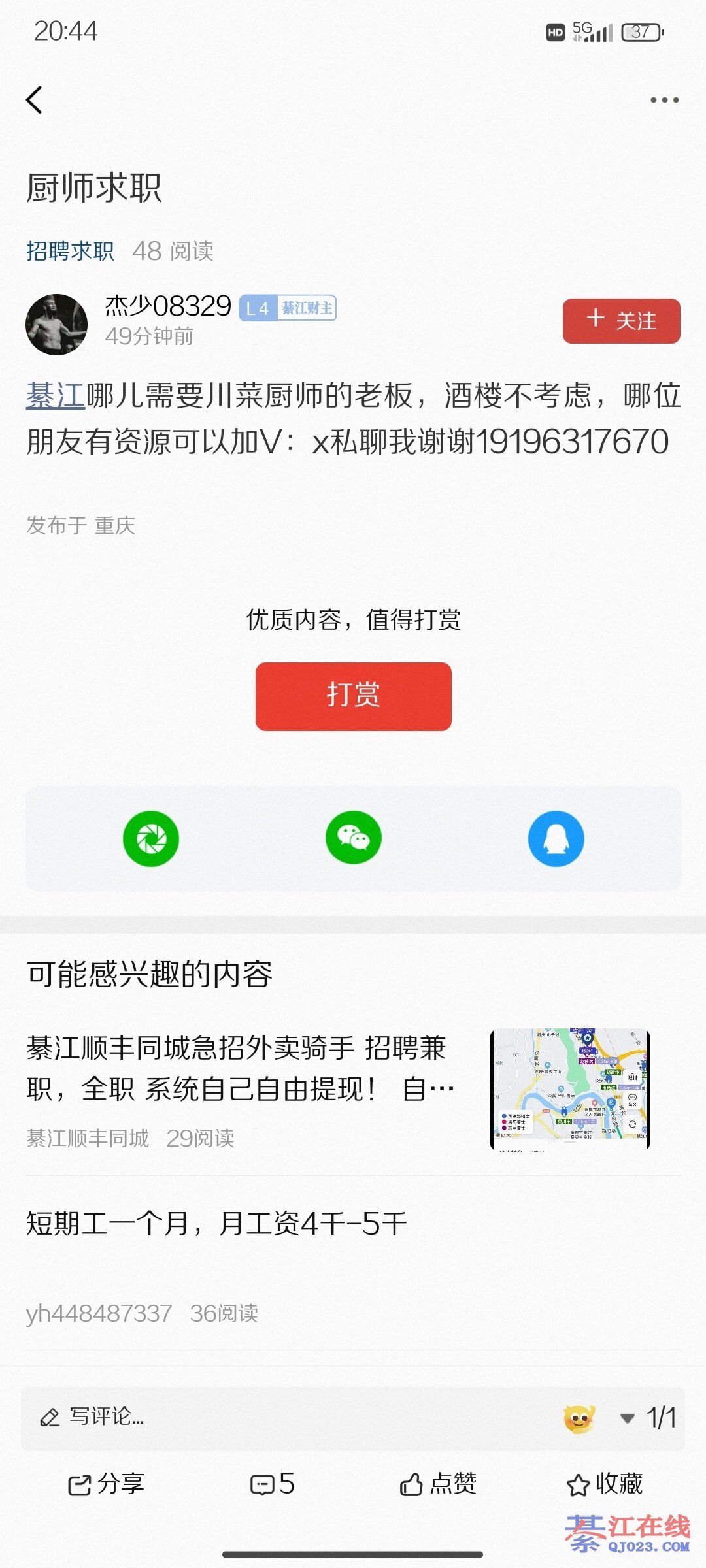The image size is (706, 1568).
Task: Like the post with 点赞
Action: tap(438, 1484)
